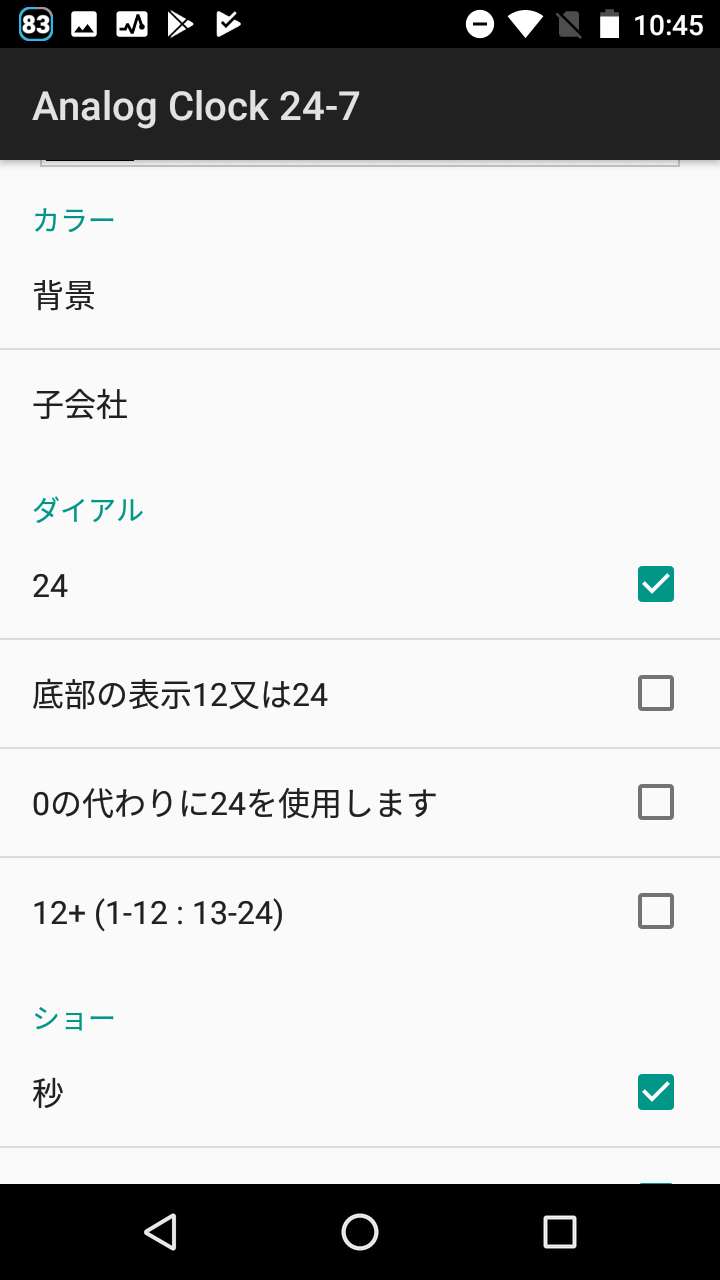Tap the Wi-Fi icon in the status bar
Viewport: 720px width, 1280px height.
click(x=524, y=24)
